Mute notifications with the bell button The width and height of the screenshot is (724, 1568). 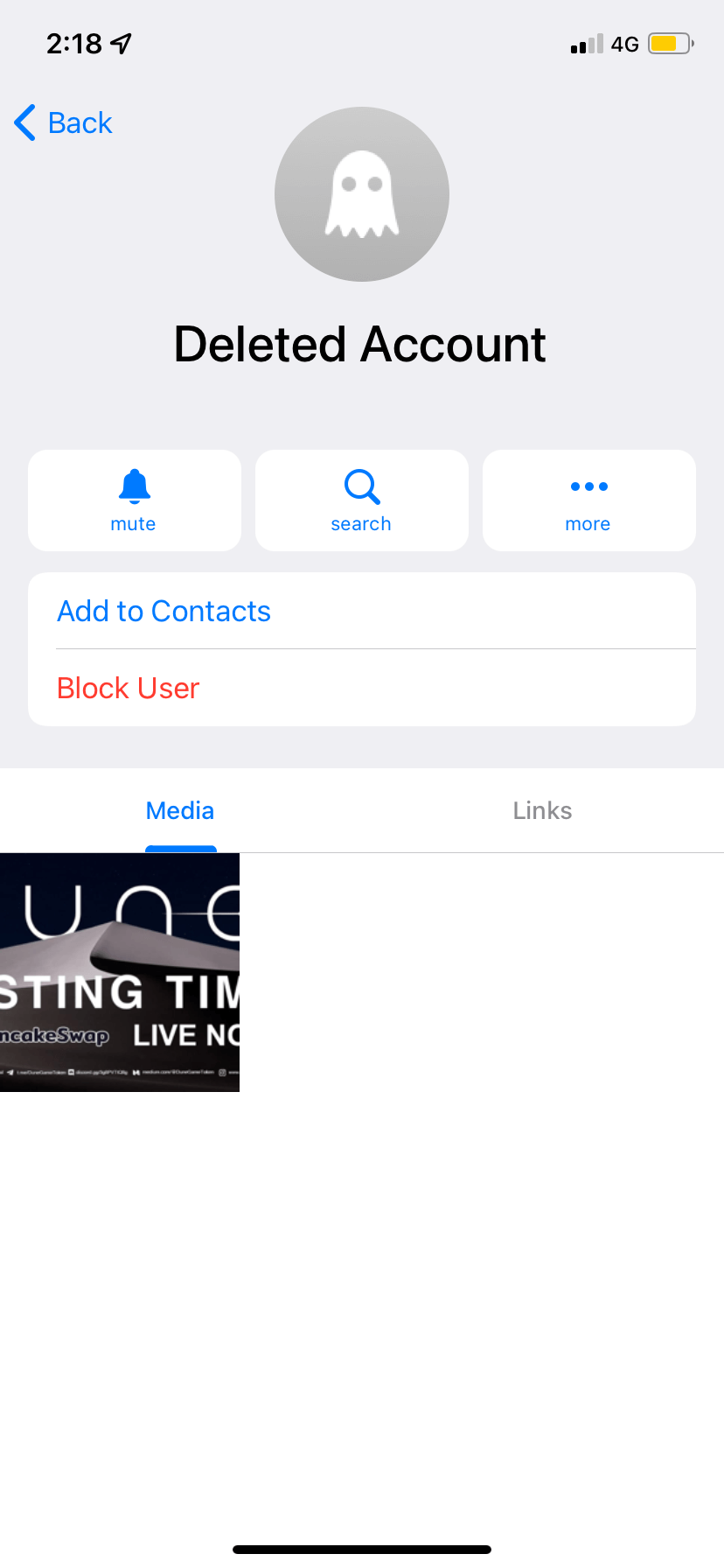coord(135,500)
